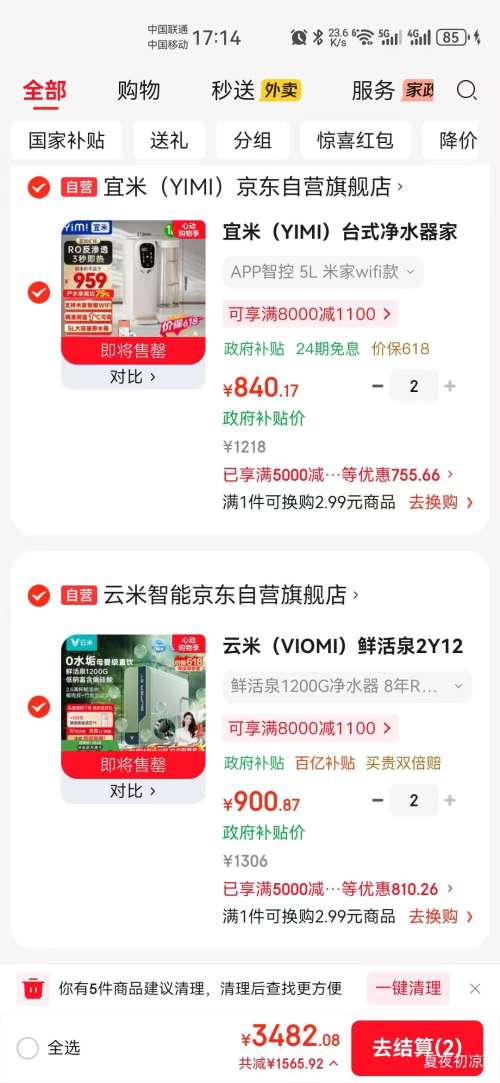Open the search magnifier icon
Image resolution: width=500 pixels, height=1083 pixels.
(x=468, y=90)
